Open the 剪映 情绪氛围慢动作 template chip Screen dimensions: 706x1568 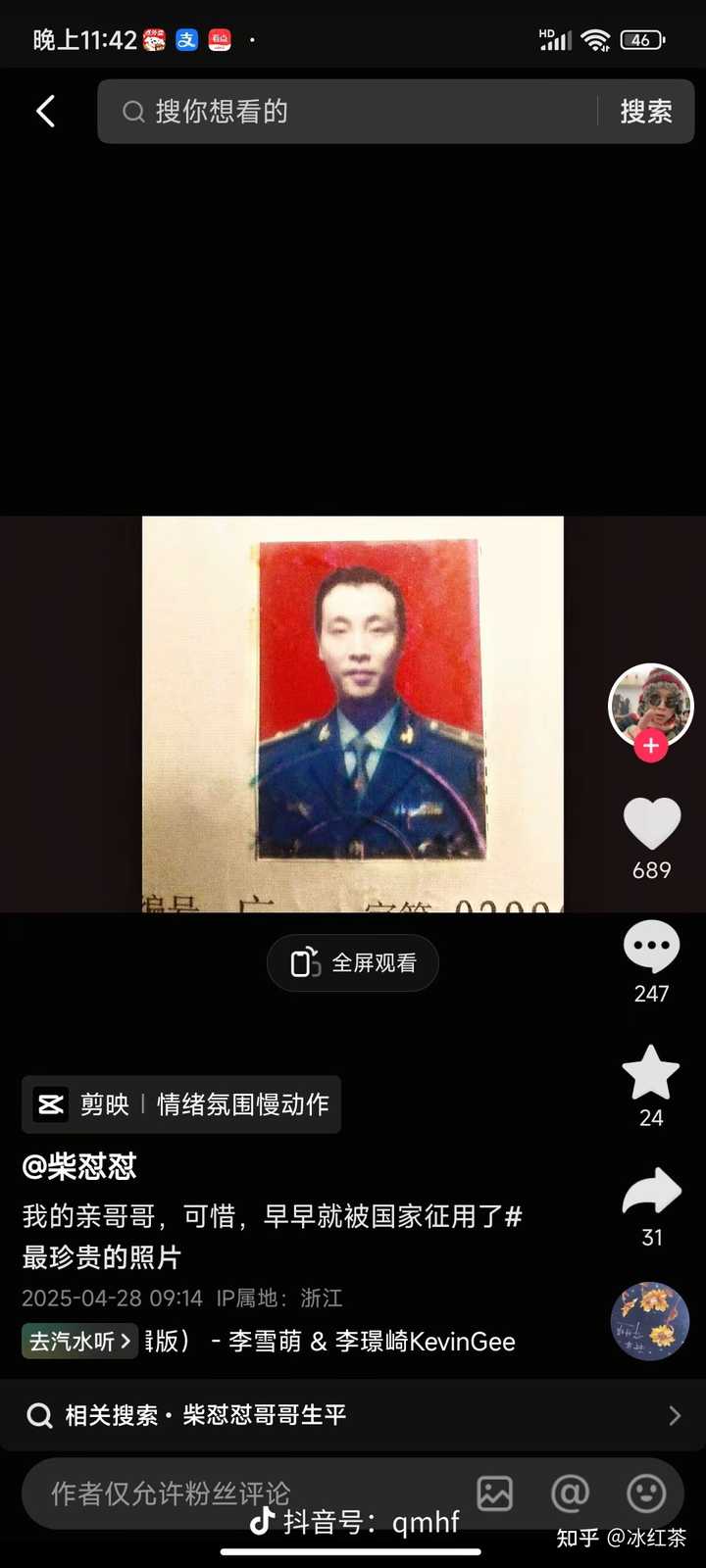[181, 1104]
